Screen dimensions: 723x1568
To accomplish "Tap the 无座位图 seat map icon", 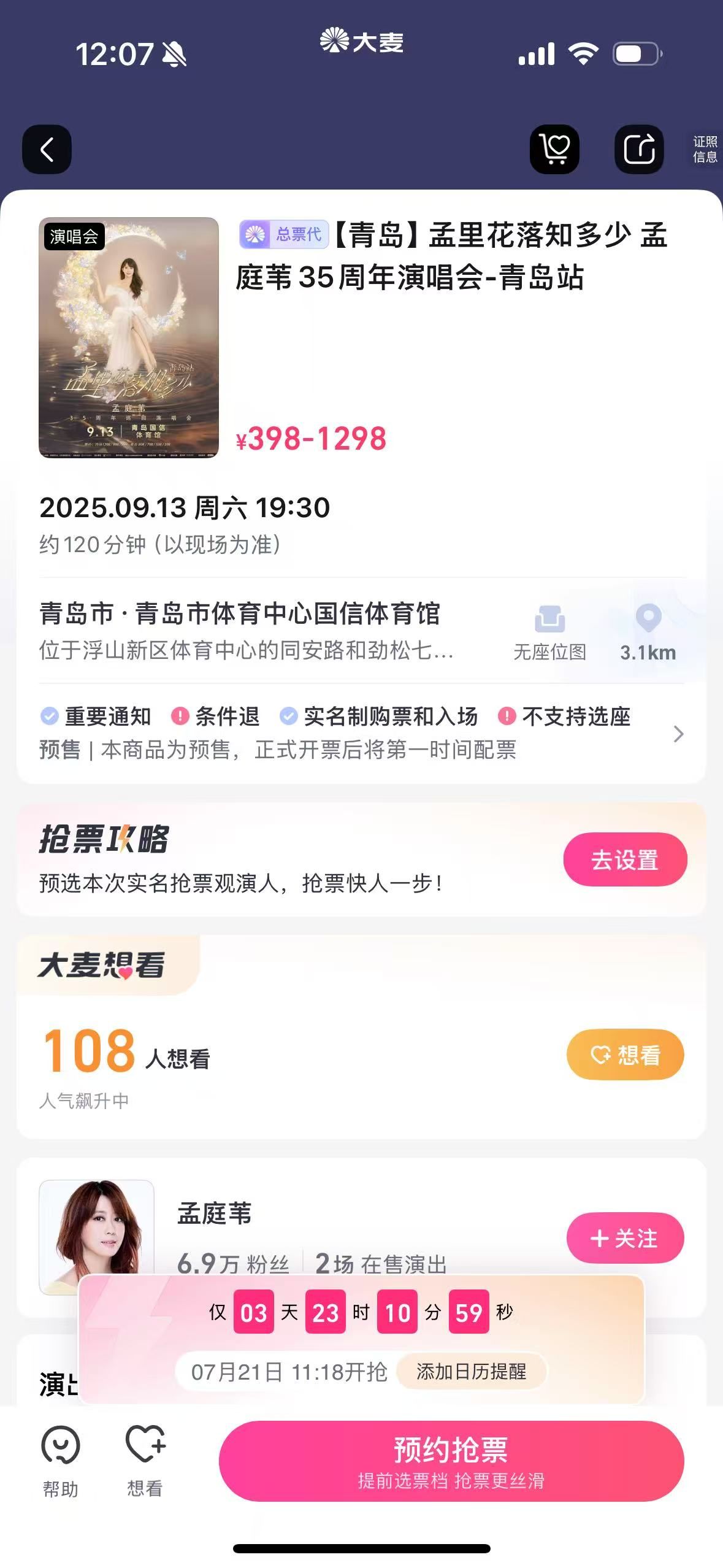I will (549, 633).
